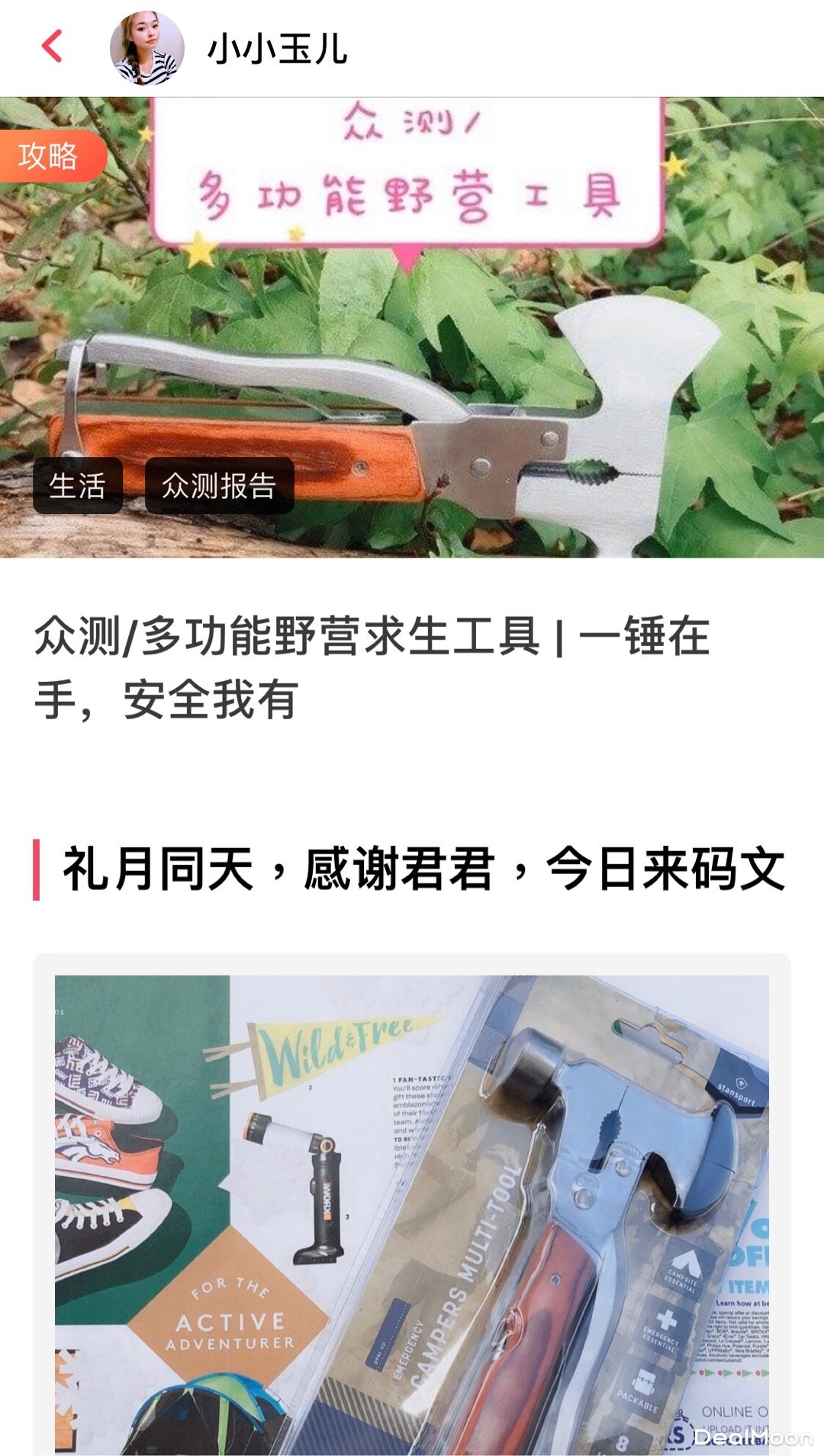Screen dimensions: 824x1456
Task: Open the 众测报告 tag
Action: [x=219, y=485]
